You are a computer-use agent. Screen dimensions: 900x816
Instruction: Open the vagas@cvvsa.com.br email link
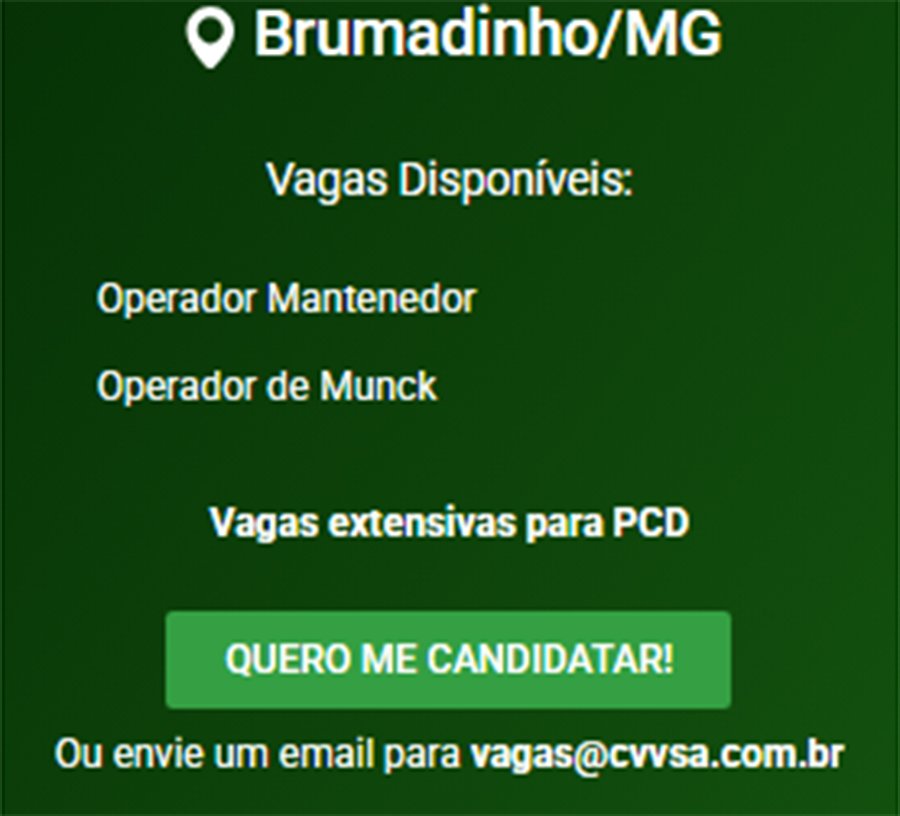pyautogui.click(x=657, y=753)
